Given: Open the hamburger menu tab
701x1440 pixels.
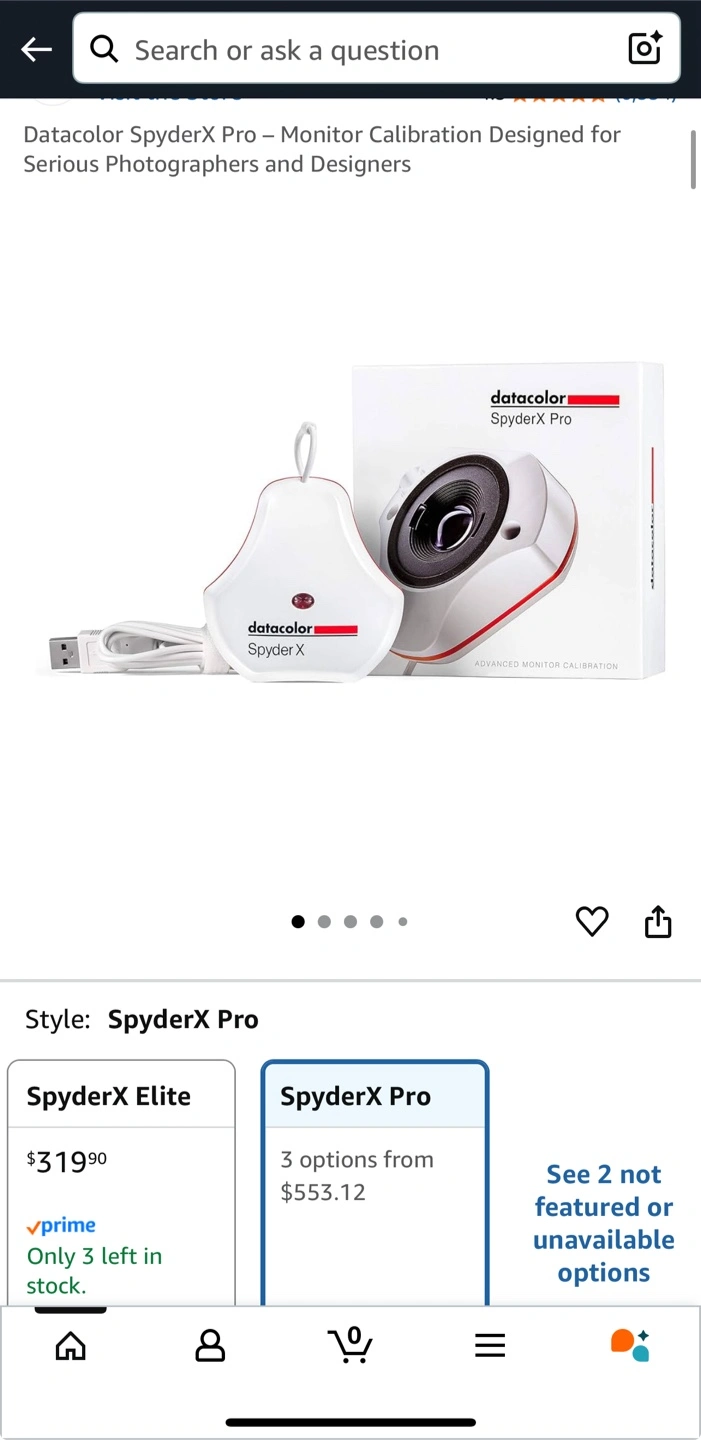Looking at the screenshot, I should [x=490, y=1346].
